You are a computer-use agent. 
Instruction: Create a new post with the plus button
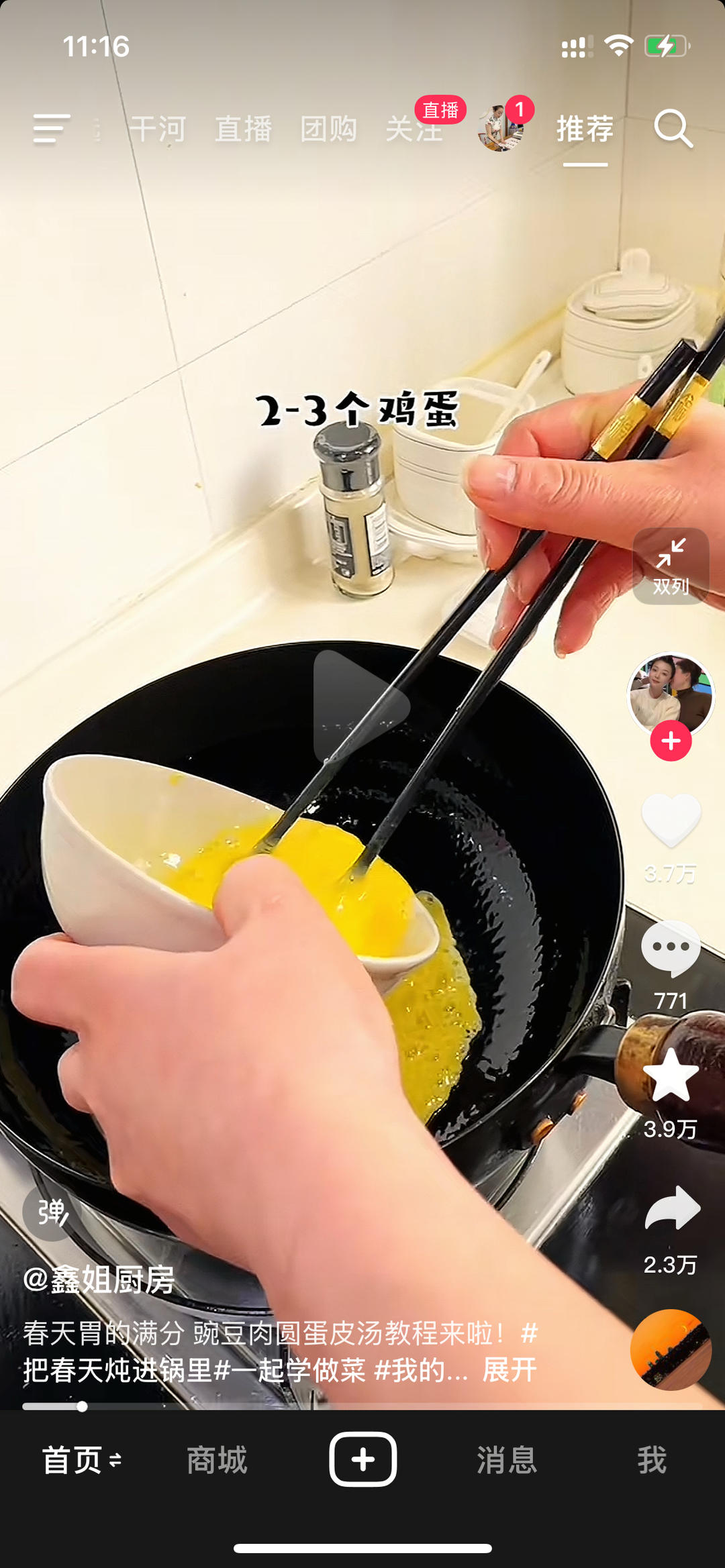pos(362,1459)
